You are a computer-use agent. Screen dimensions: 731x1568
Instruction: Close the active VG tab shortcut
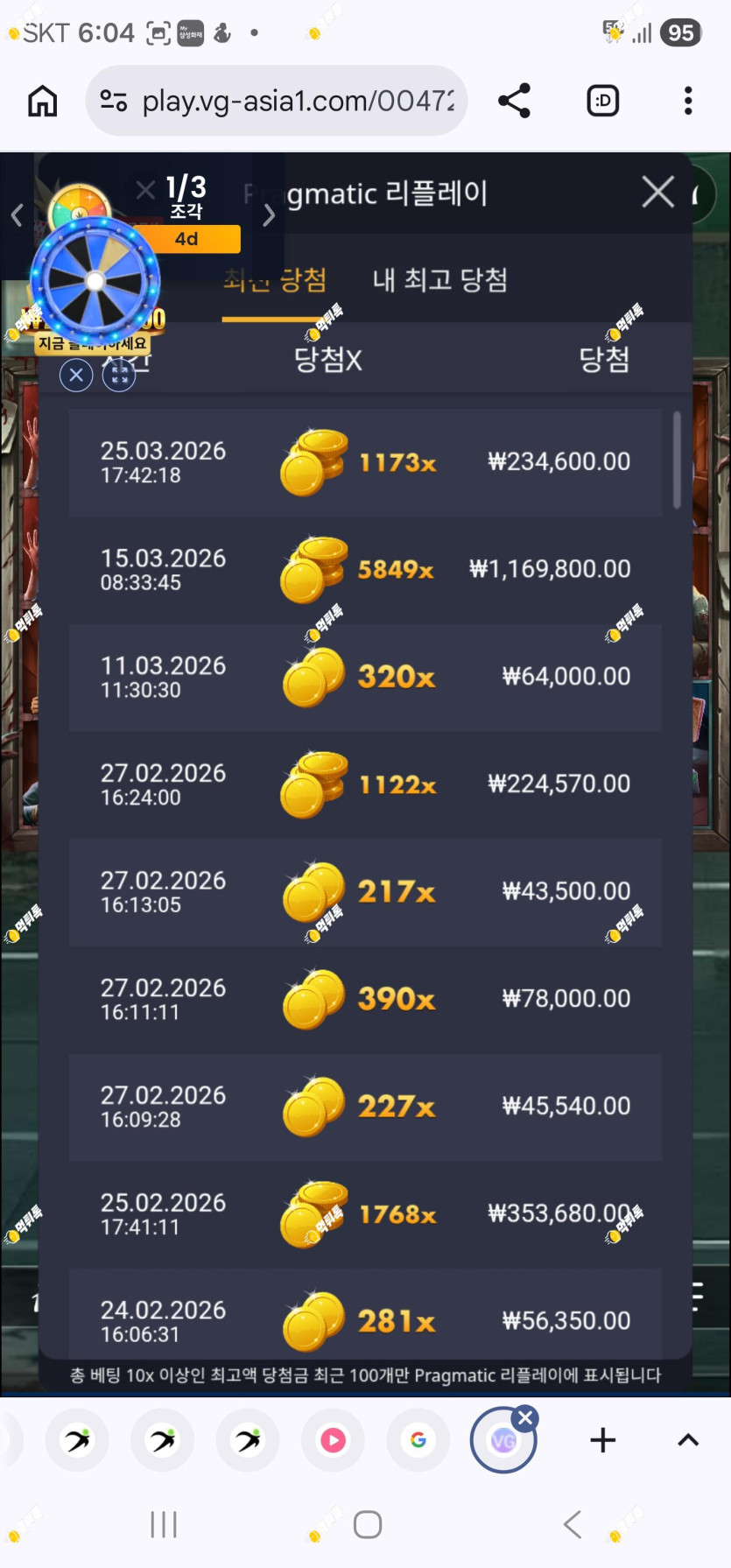[525, 1417]
